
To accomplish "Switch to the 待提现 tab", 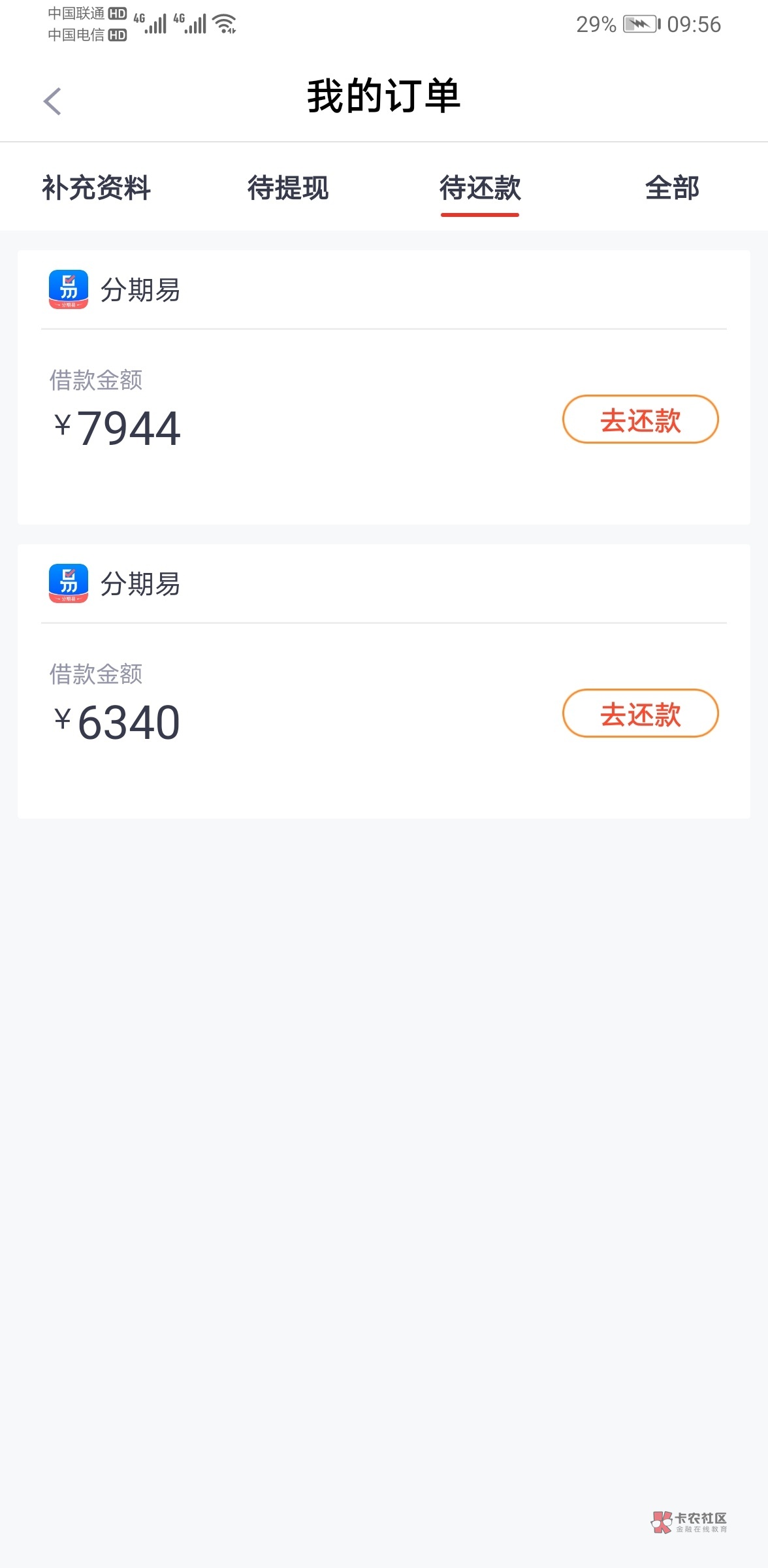I will [288, 188].
